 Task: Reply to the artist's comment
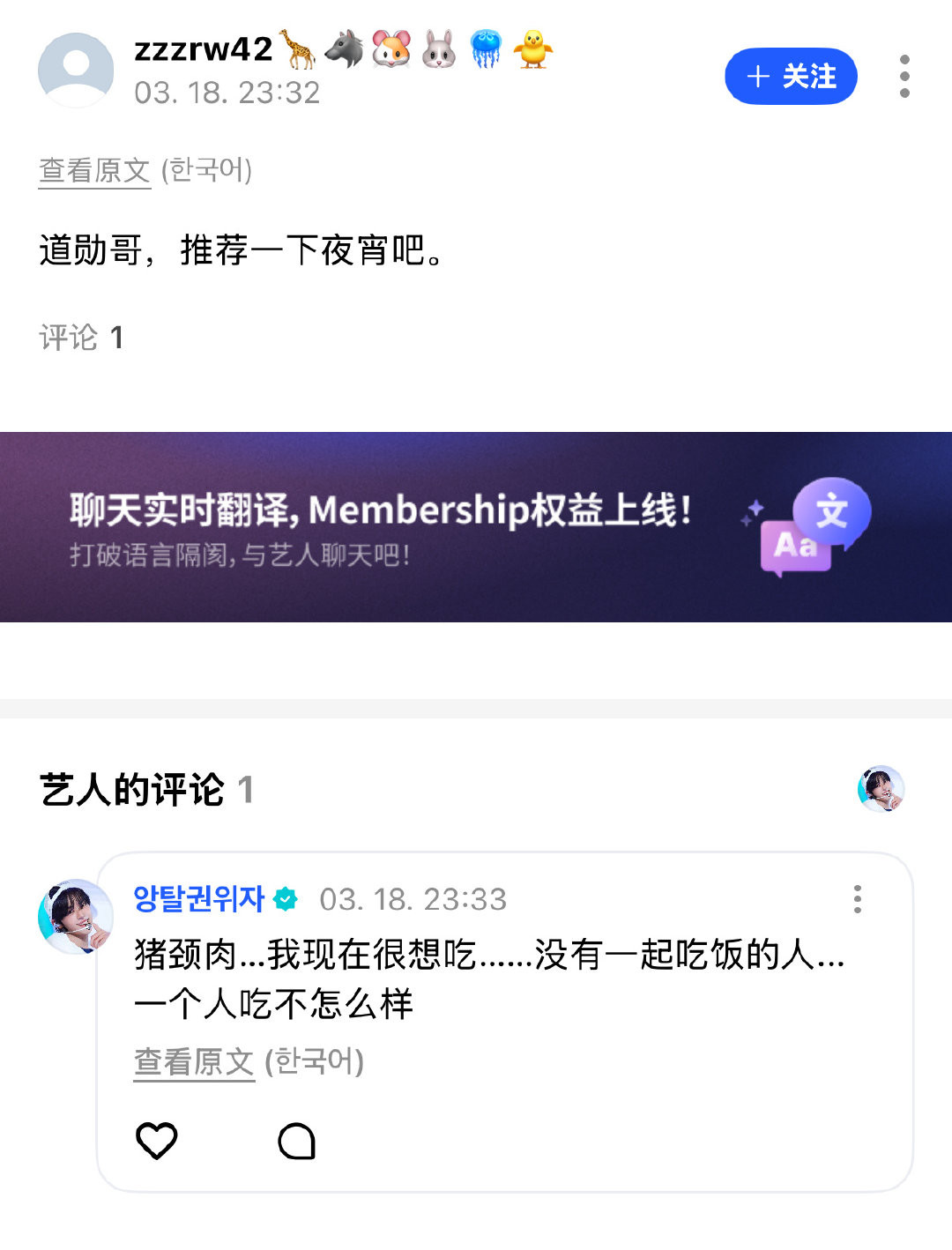pyautogui.click(x=296, y=1141)
